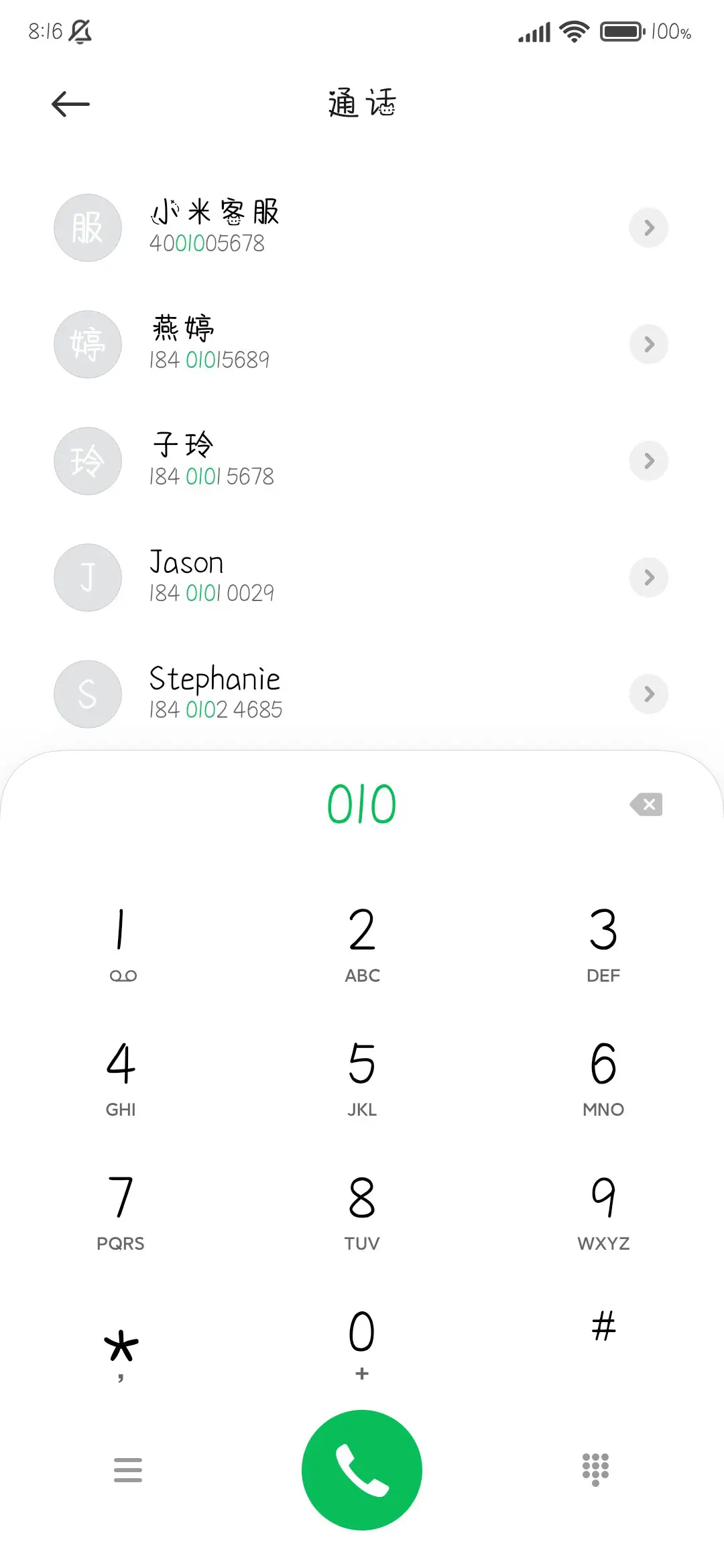
Task: Tap the backspace icon to delete a digit
Action: tap(646, 804)
